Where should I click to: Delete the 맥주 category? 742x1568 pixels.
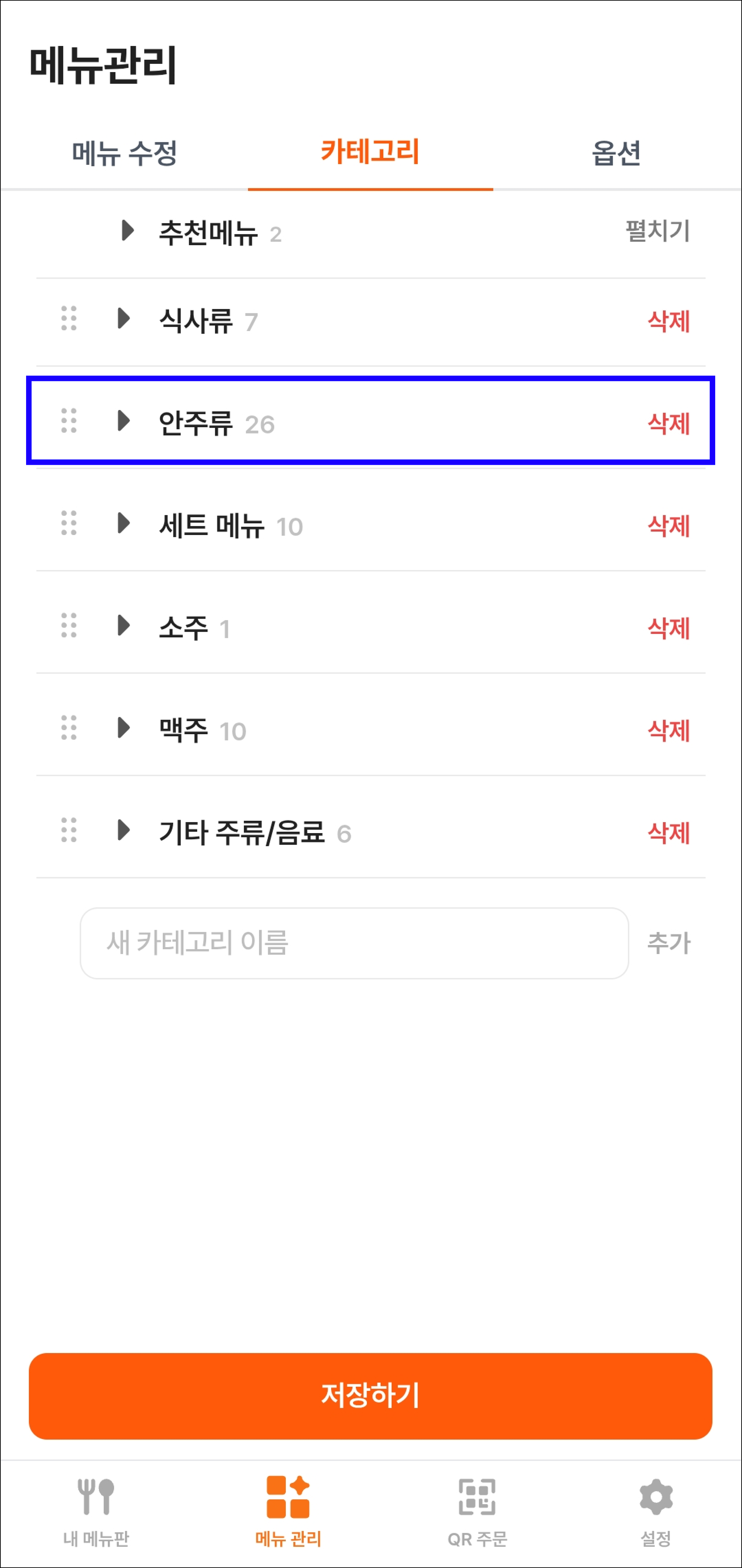click(668, 730)
